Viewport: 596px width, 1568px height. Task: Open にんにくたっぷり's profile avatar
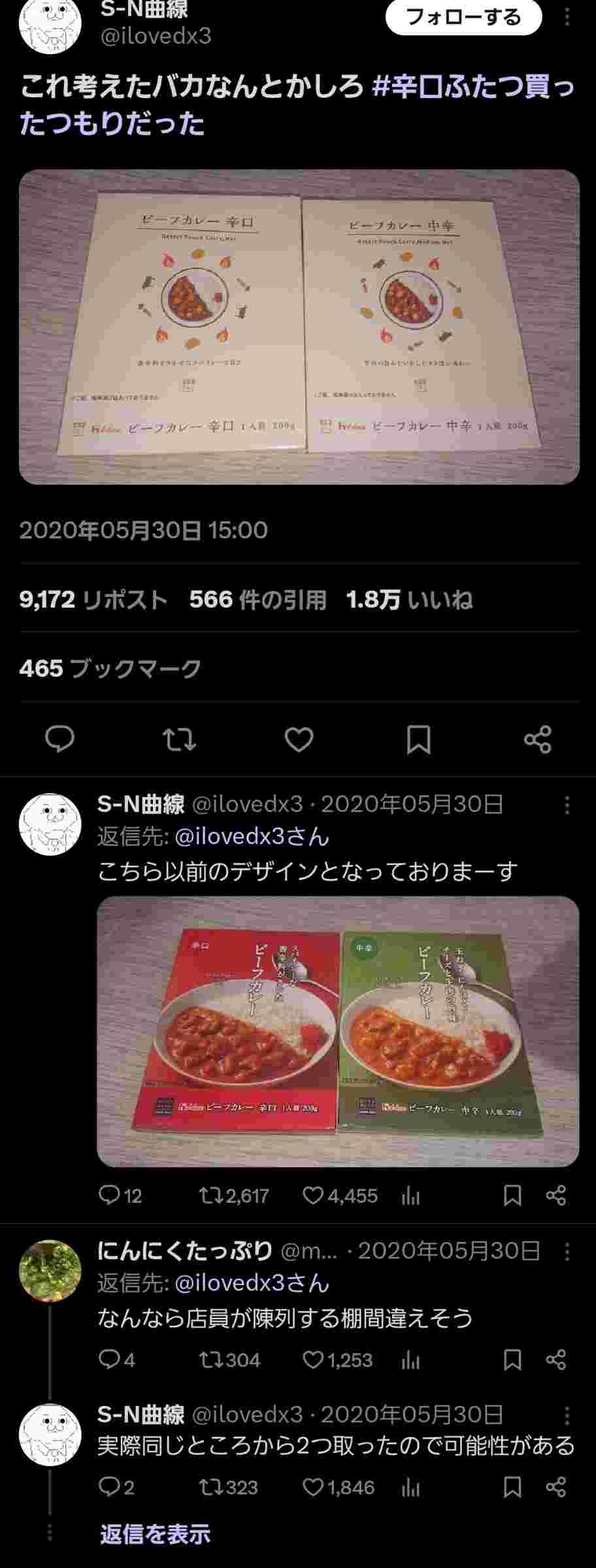[x=50, y=1271]
